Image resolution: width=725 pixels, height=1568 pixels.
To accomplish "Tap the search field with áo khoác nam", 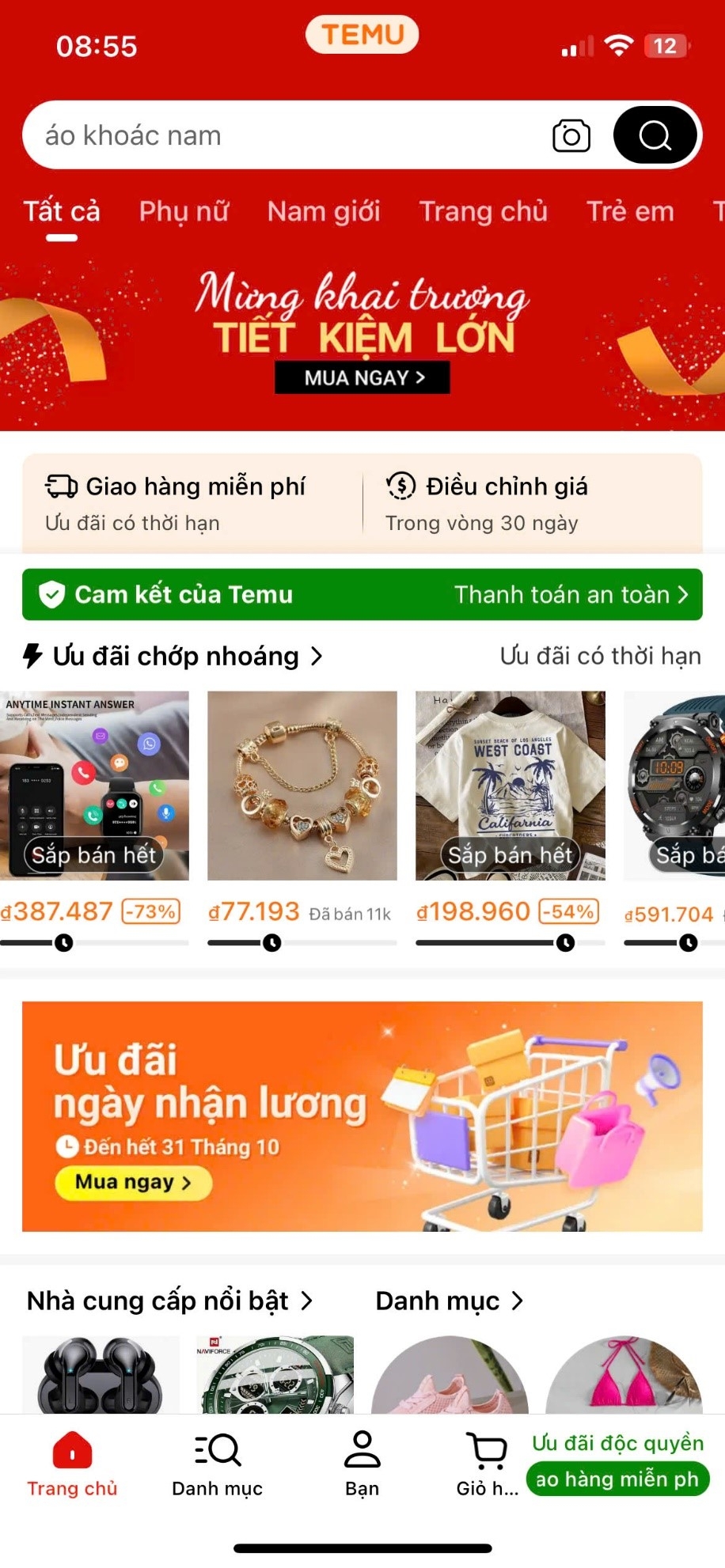I will [285, 135].
